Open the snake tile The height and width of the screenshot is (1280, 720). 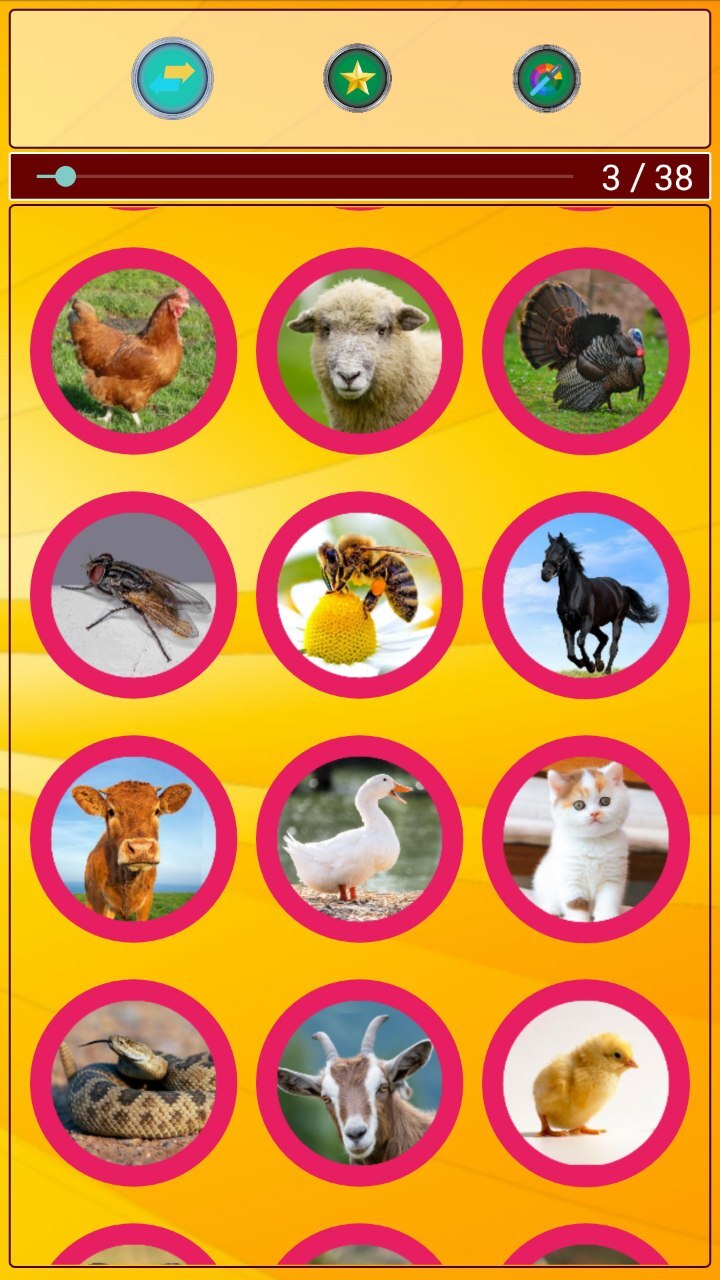[x=133, y=1083]
